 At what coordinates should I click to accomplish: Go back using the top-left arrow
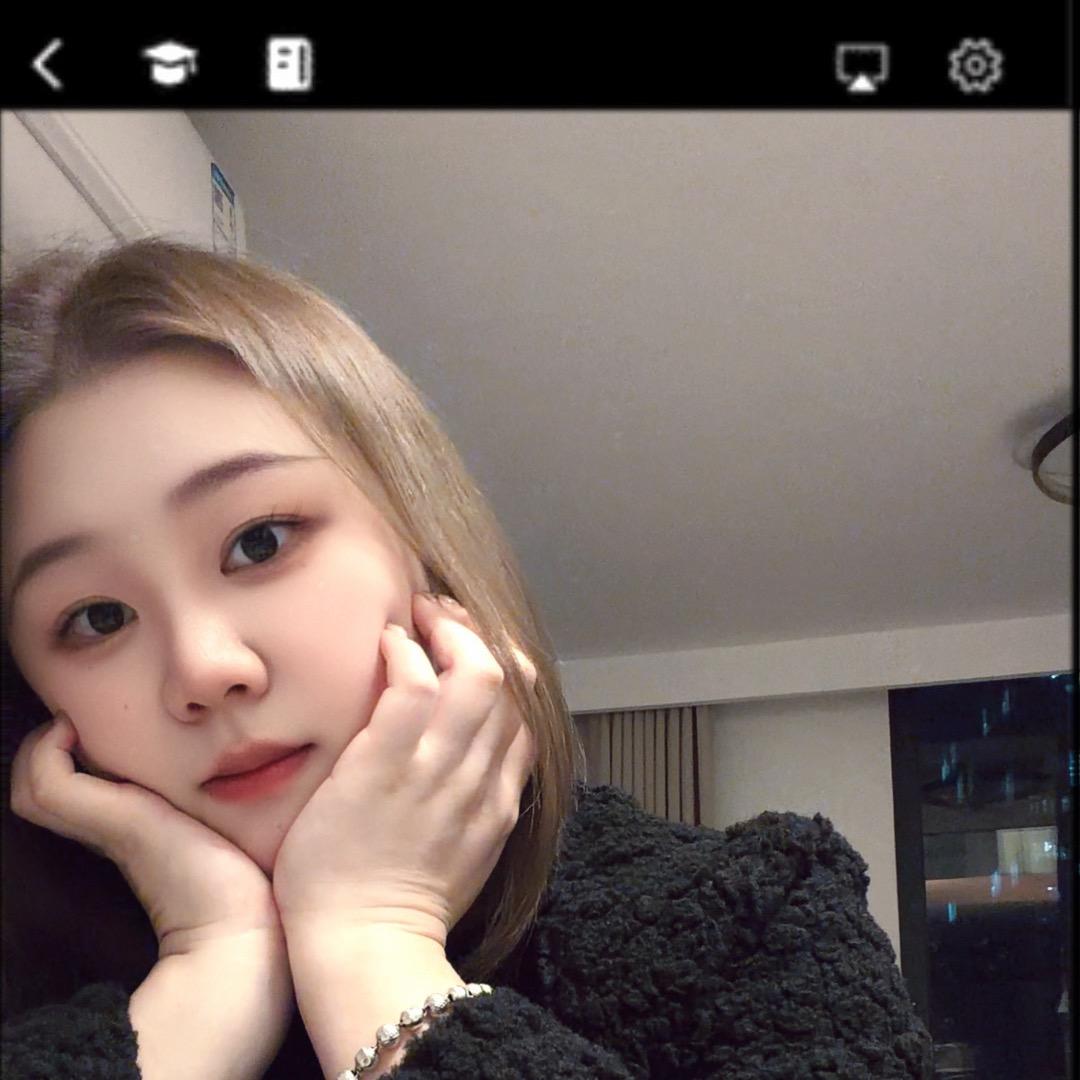pos(48,66)
